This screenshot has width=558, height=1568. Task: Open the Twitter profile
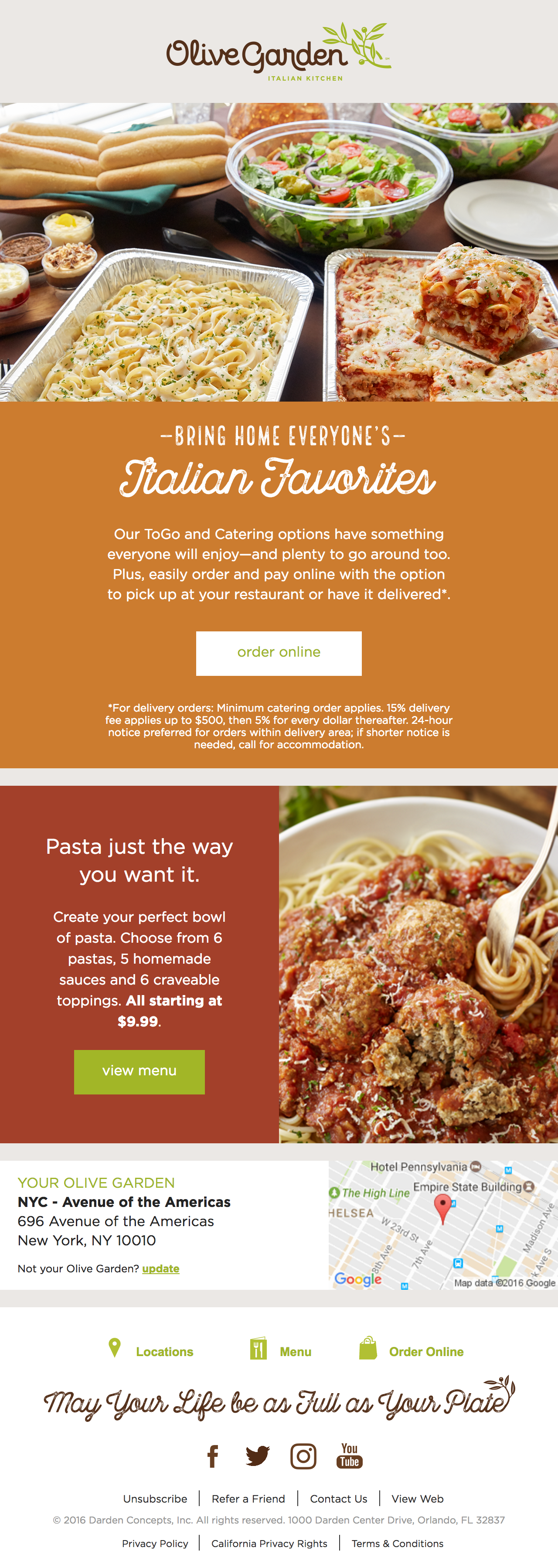point(257,1456)
